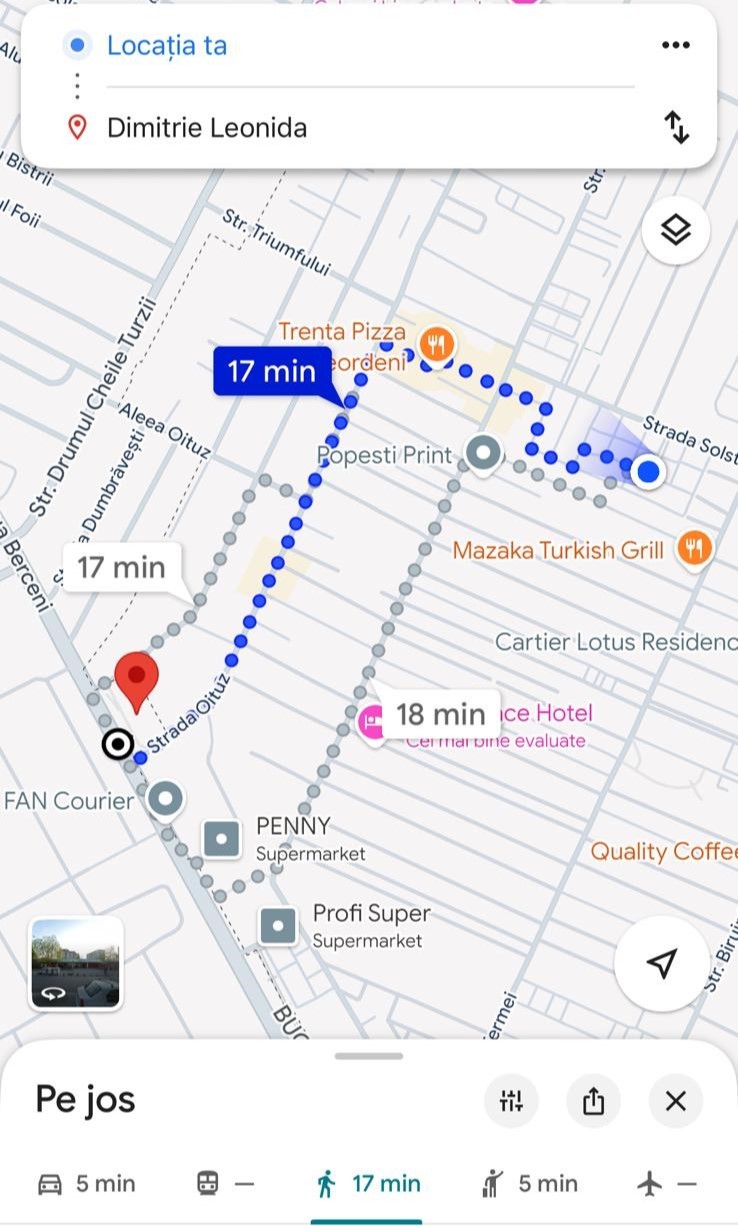Edit the starting point Locația ta
This screenshot has height=1226, width=738.
167,45
